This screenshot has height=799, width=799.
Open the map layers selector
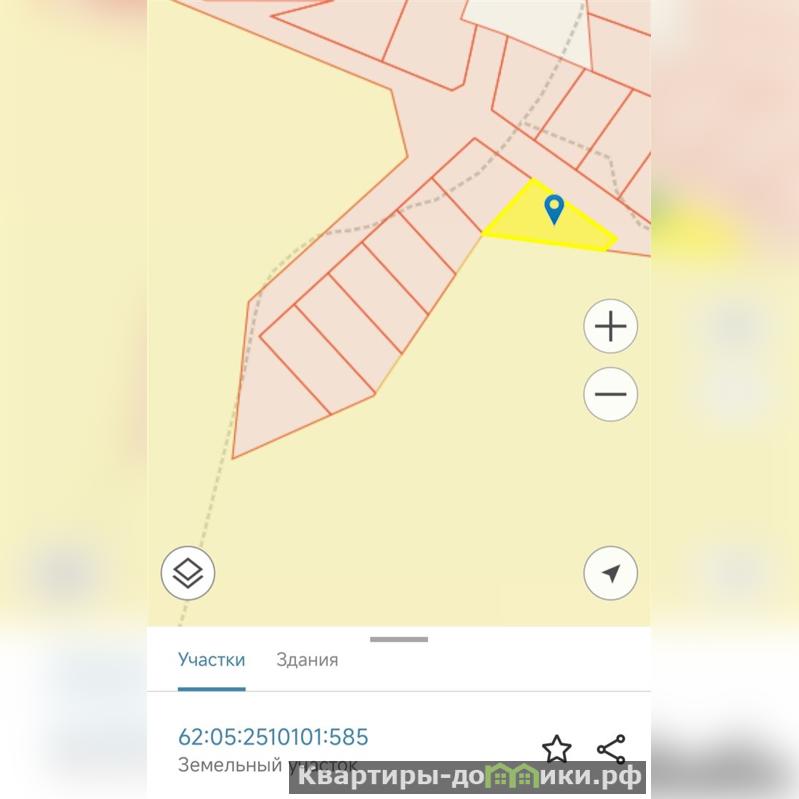(x=188, y=573)
